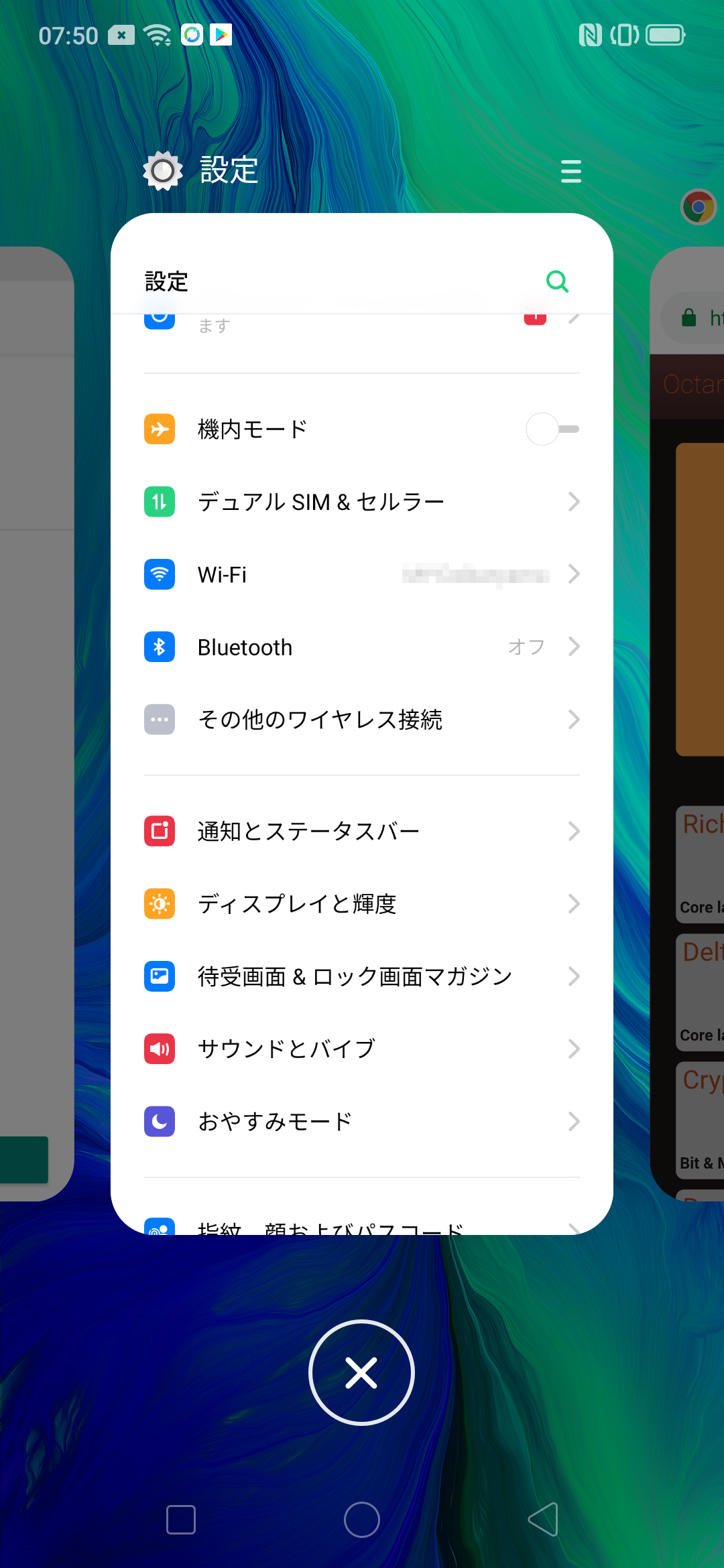Click the notification and status bar icon
Screen dimensions: 724x1568
coord(159,831)
